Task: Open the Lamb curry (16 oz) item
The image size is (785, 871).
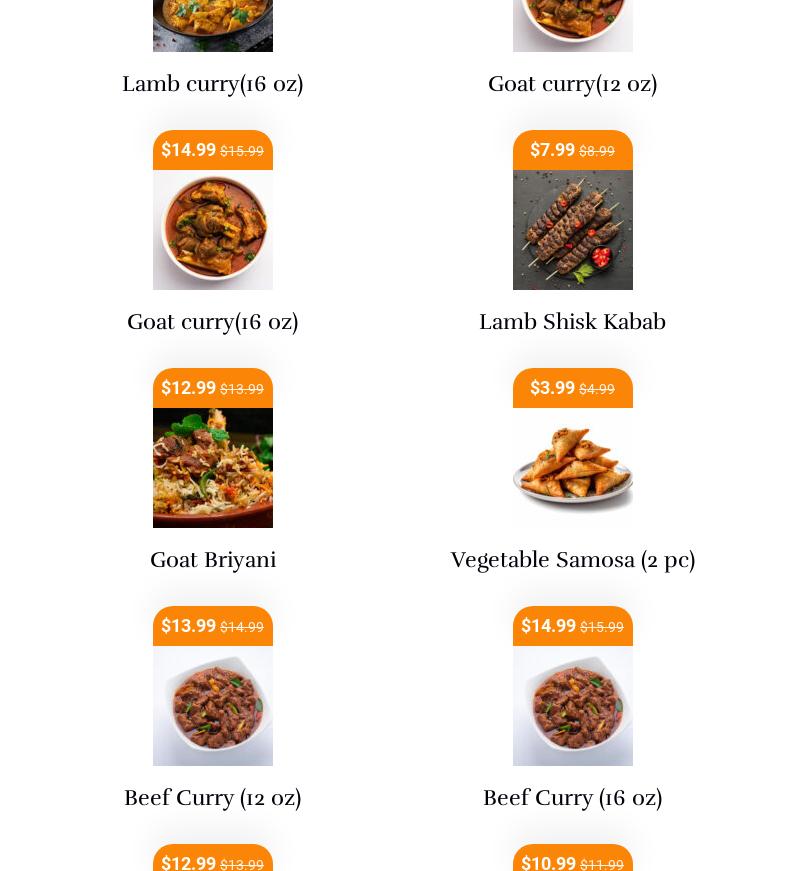Action: pos(212,84)
